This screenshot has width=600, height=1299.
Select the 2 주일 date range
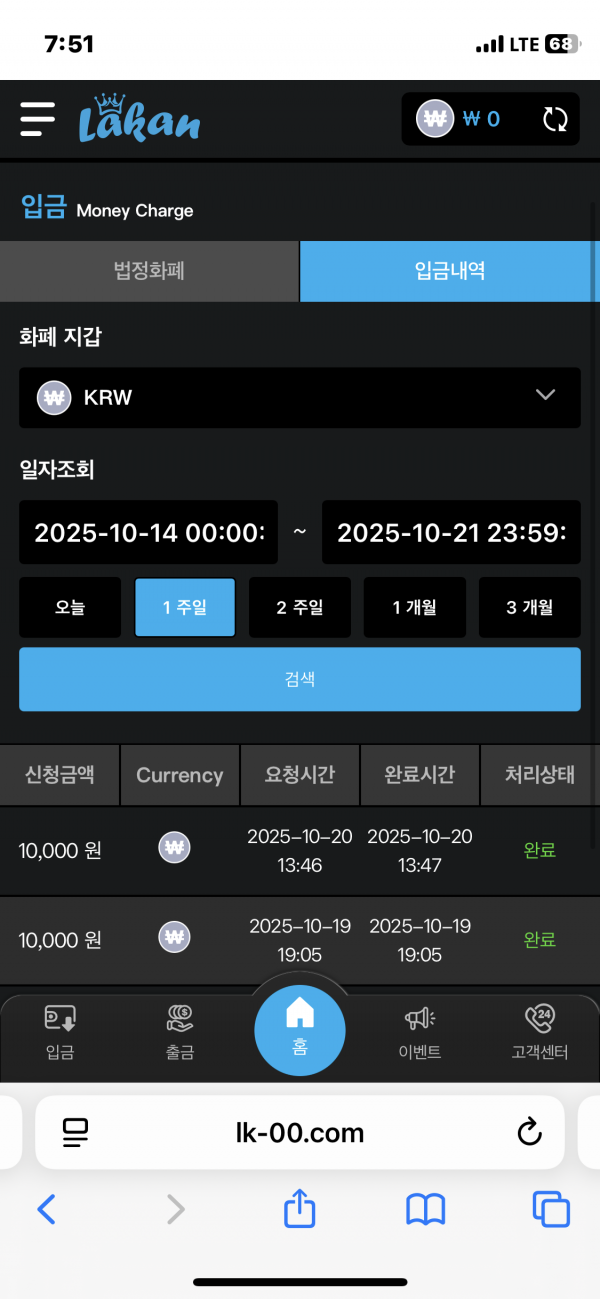(x=300, y=607)
